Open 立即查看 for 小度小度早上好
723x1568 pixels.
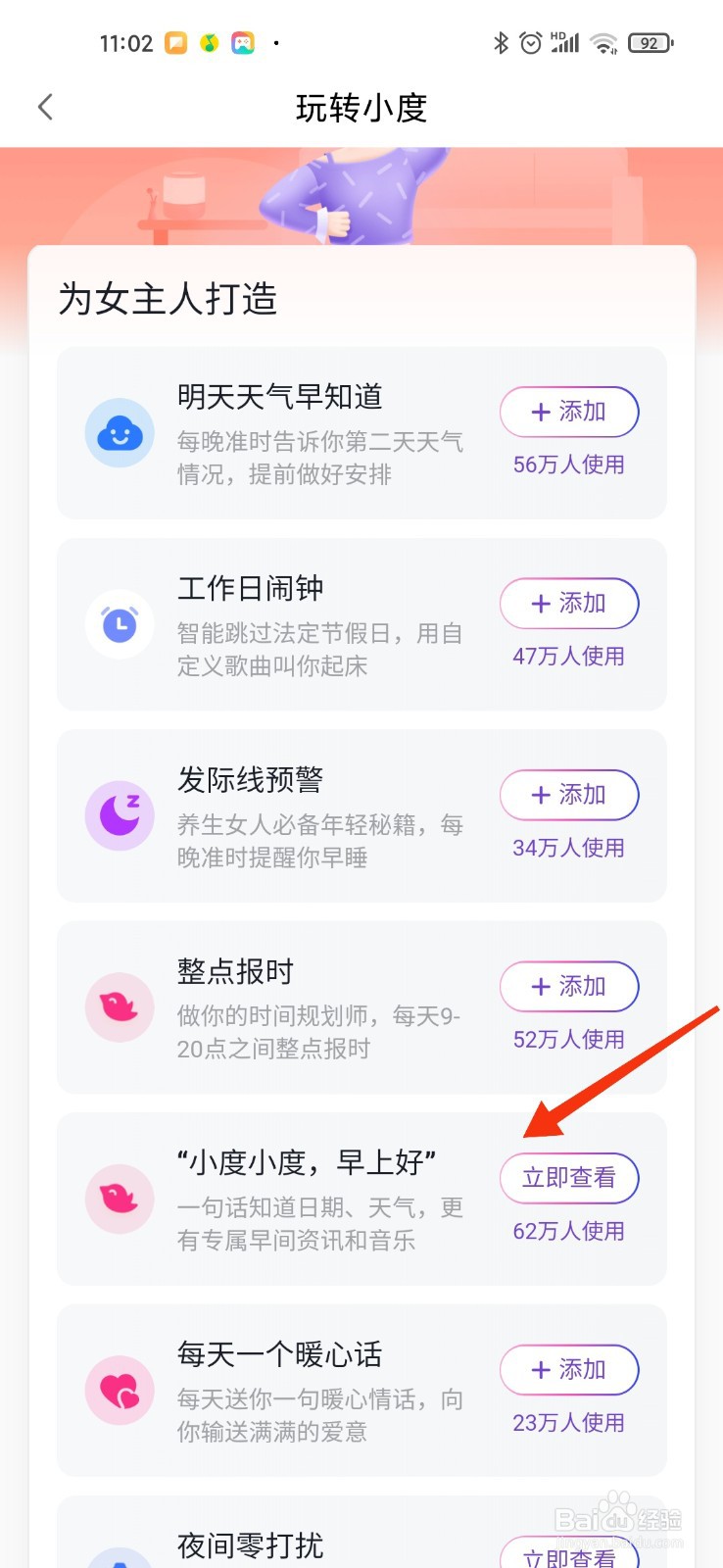(x=569, y=1178)
